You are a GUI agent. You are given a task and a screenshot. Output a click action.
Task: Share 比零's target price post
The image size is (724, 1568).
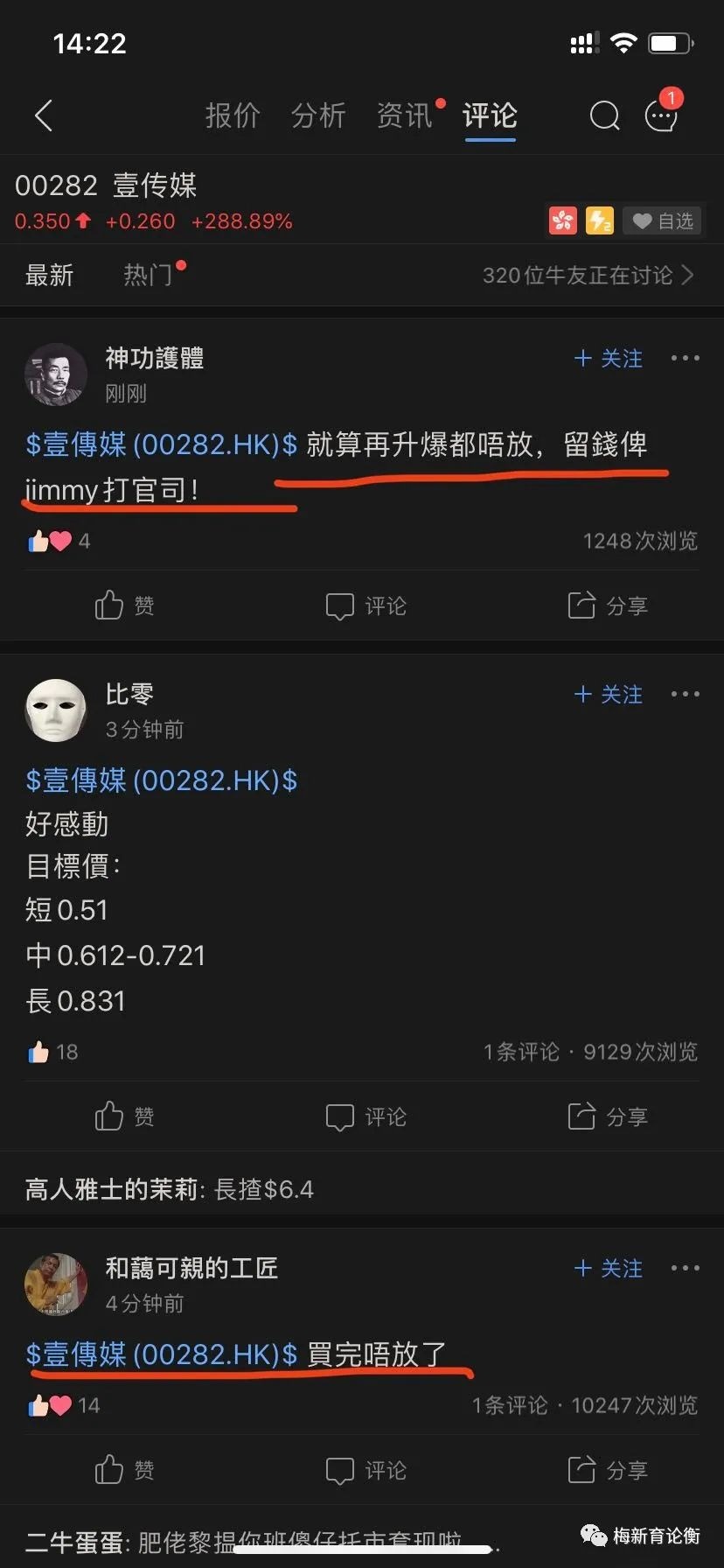point(608,1116)
